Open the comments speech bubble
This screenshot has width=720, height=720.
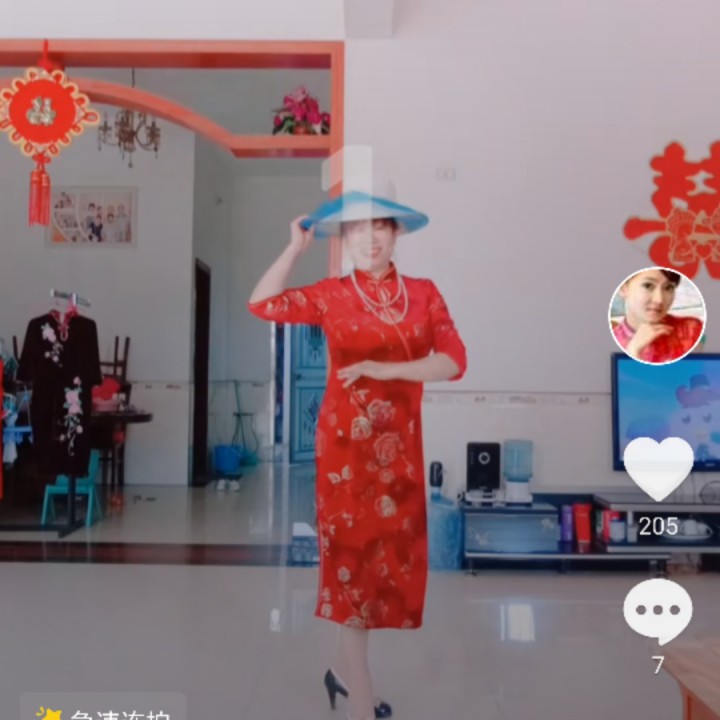(658, 611)
